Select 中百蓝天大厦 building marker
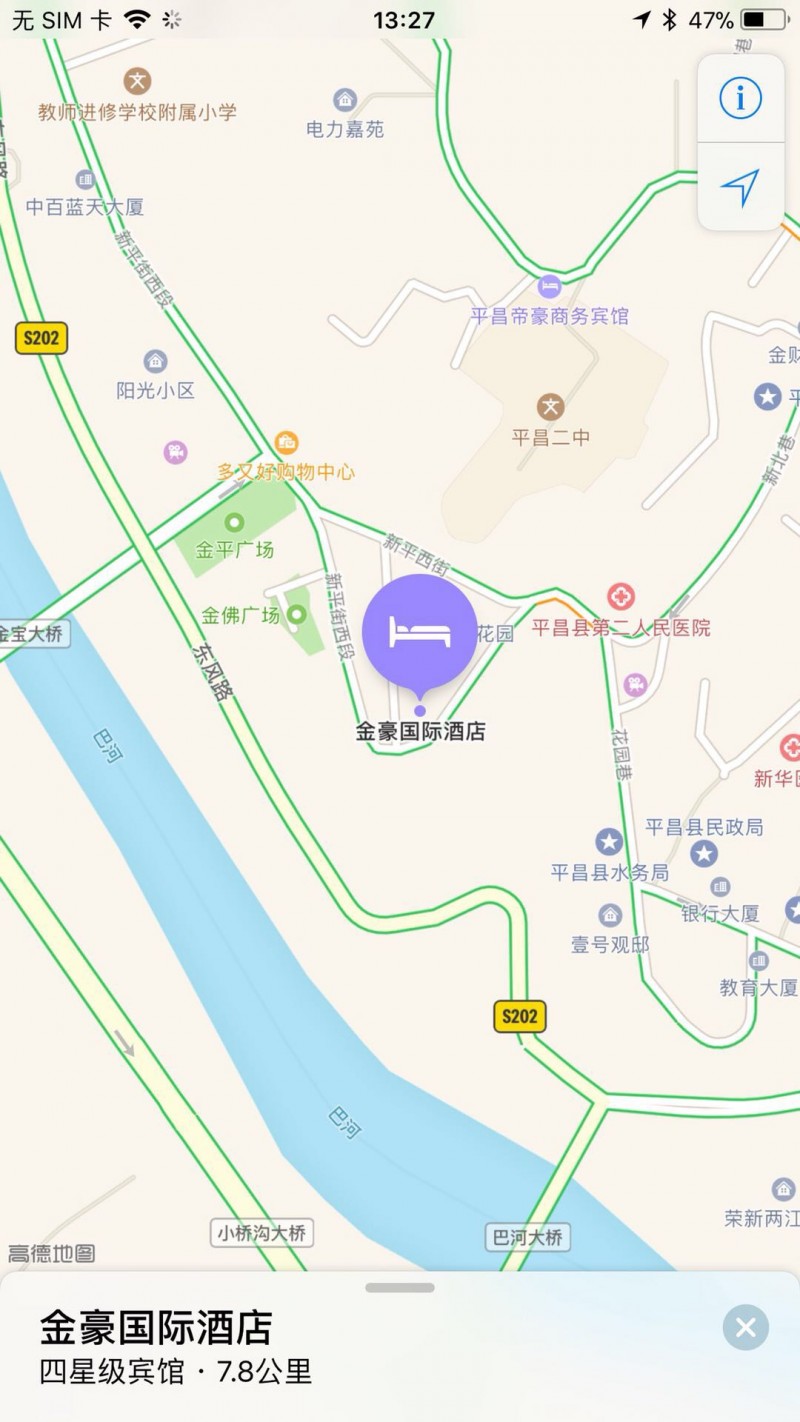This screenshot has height=1422, width=800. tap(86, 180)
